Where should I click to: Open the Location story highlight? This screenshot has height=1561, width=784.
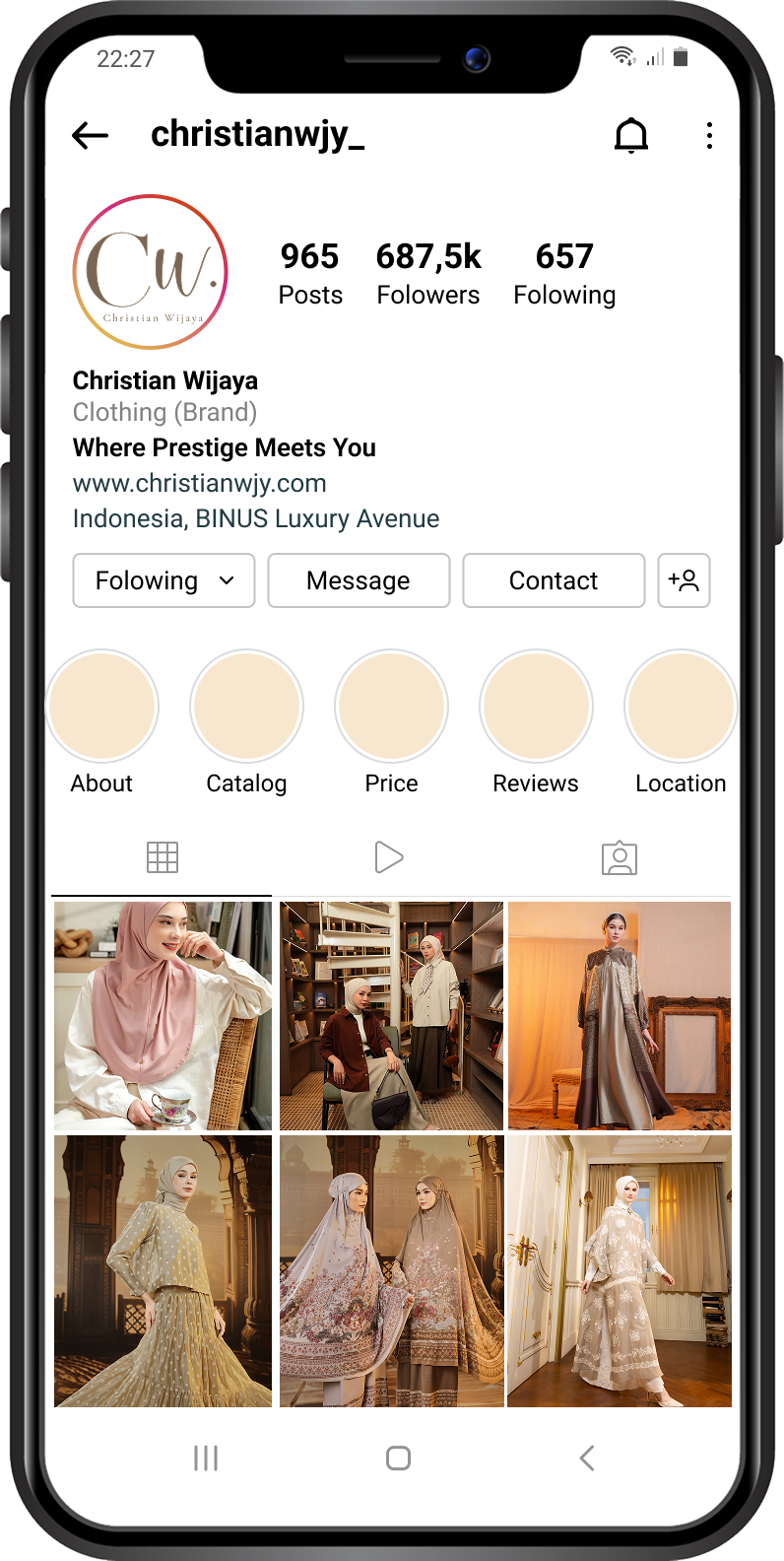click(681, 707)
